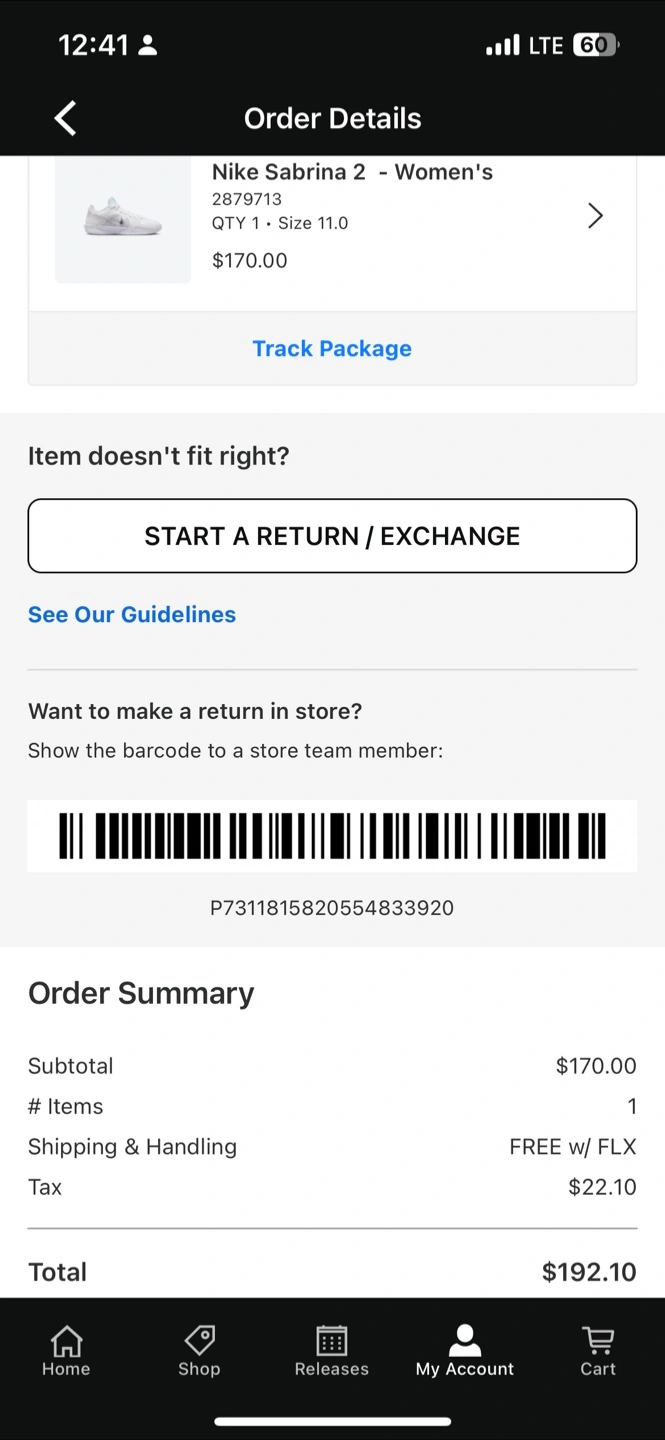
Task: Open the Cart tab
Action: click(598, 1351)
